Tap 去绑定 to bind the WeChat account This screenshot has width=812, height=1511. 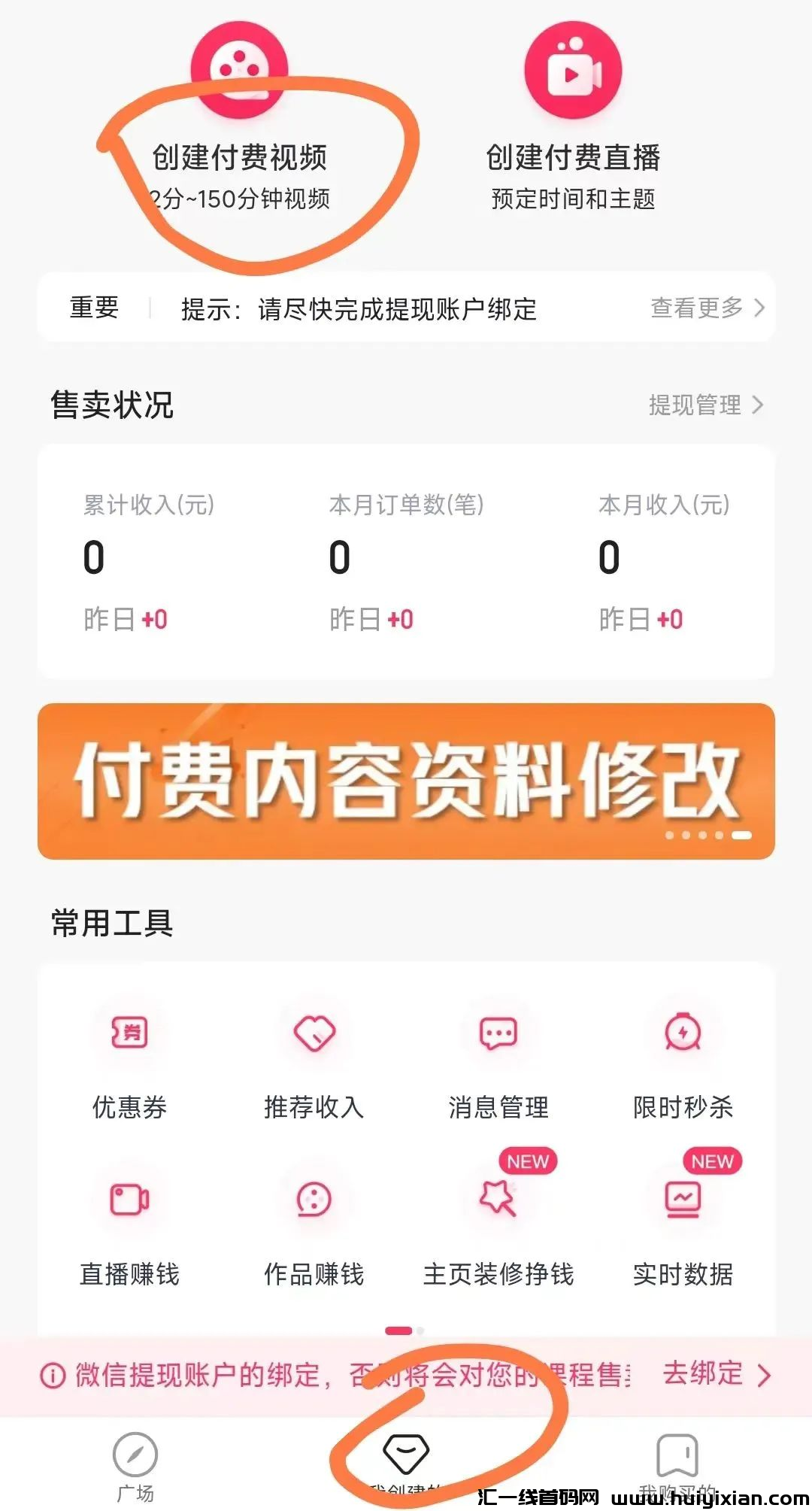(716, 1374)
